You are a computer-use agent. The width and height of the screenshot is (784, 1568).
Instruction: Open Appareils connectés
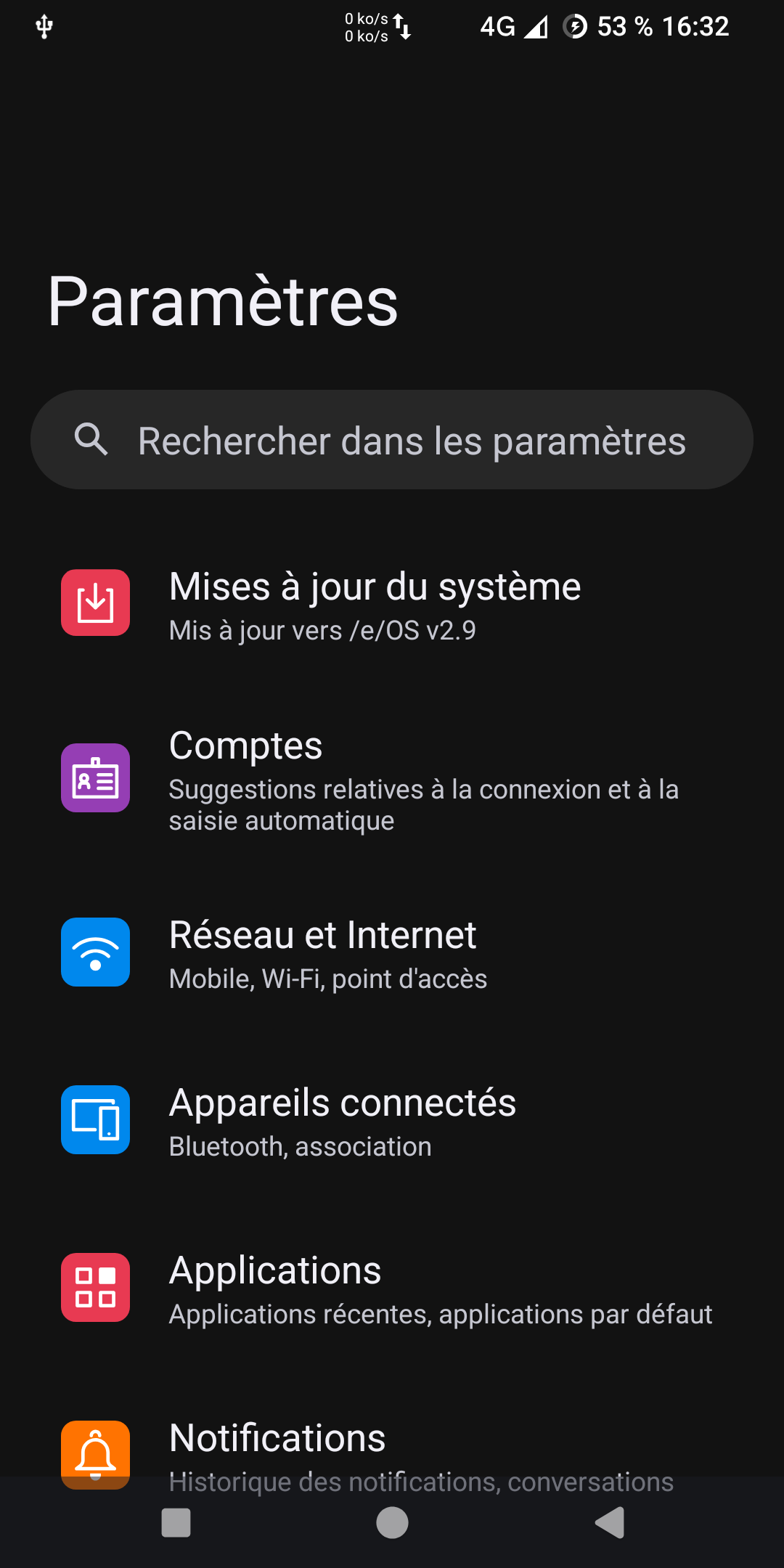coord(392,1120)
